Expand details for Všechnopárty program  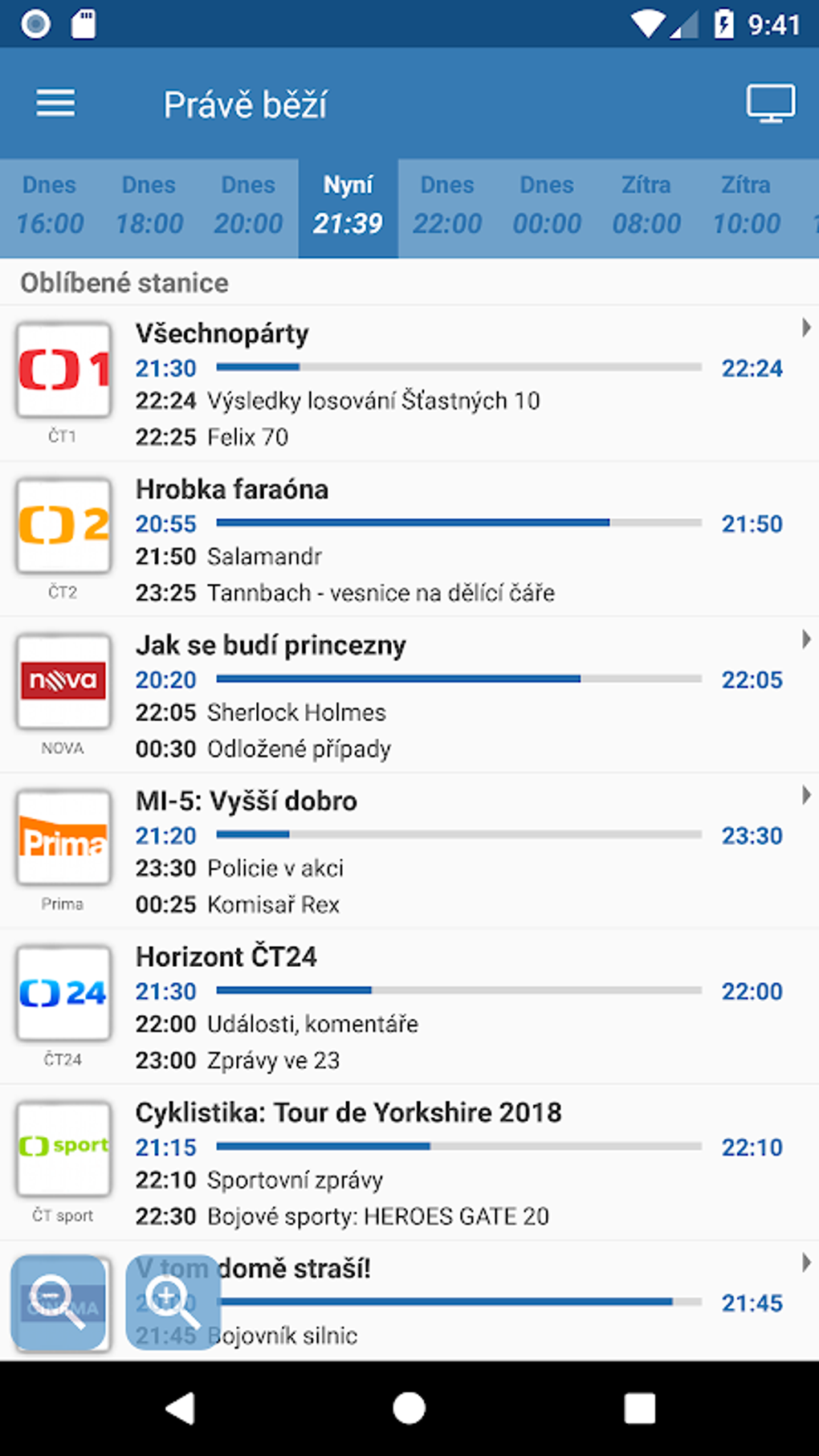point(807,328)
